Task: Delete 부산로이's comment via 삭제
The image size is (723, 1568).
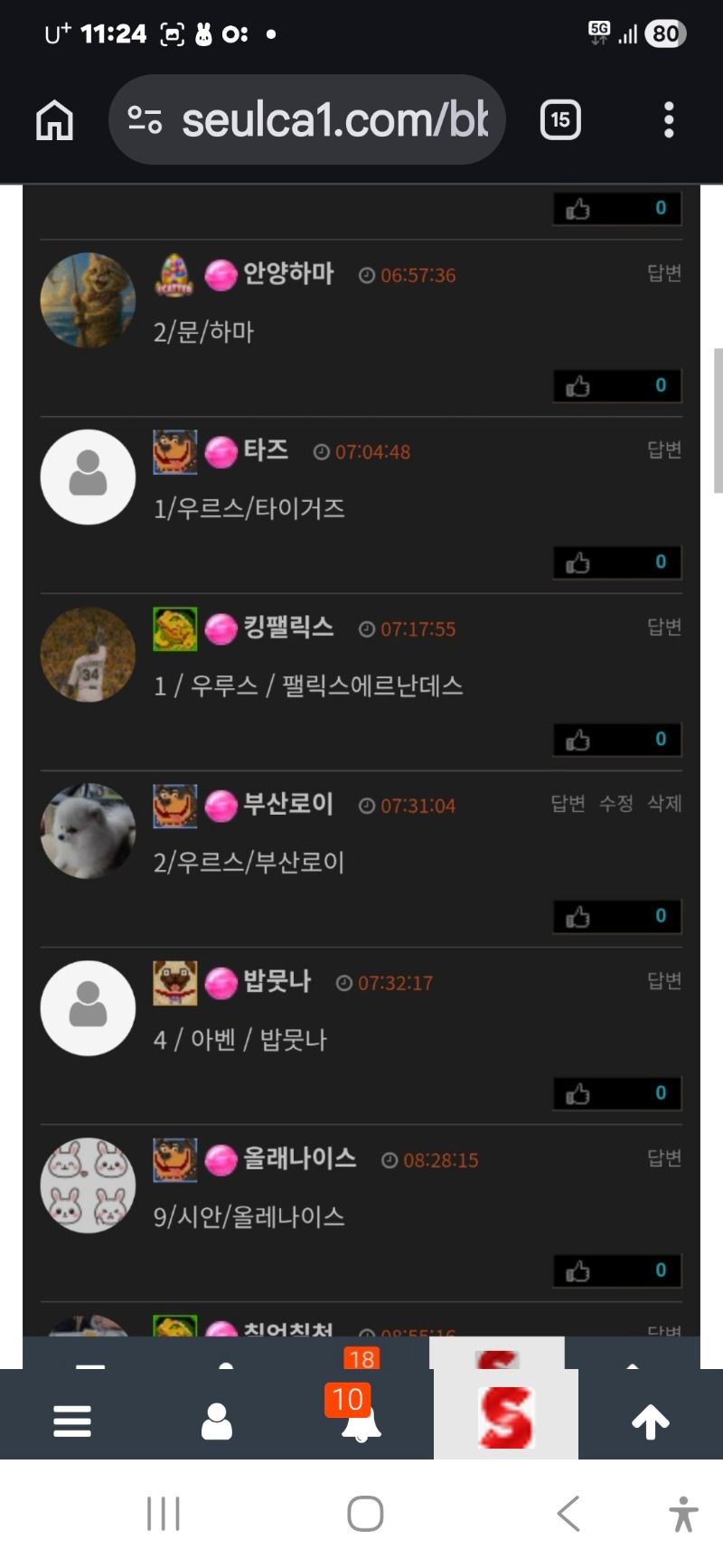Action: (664, 803)
